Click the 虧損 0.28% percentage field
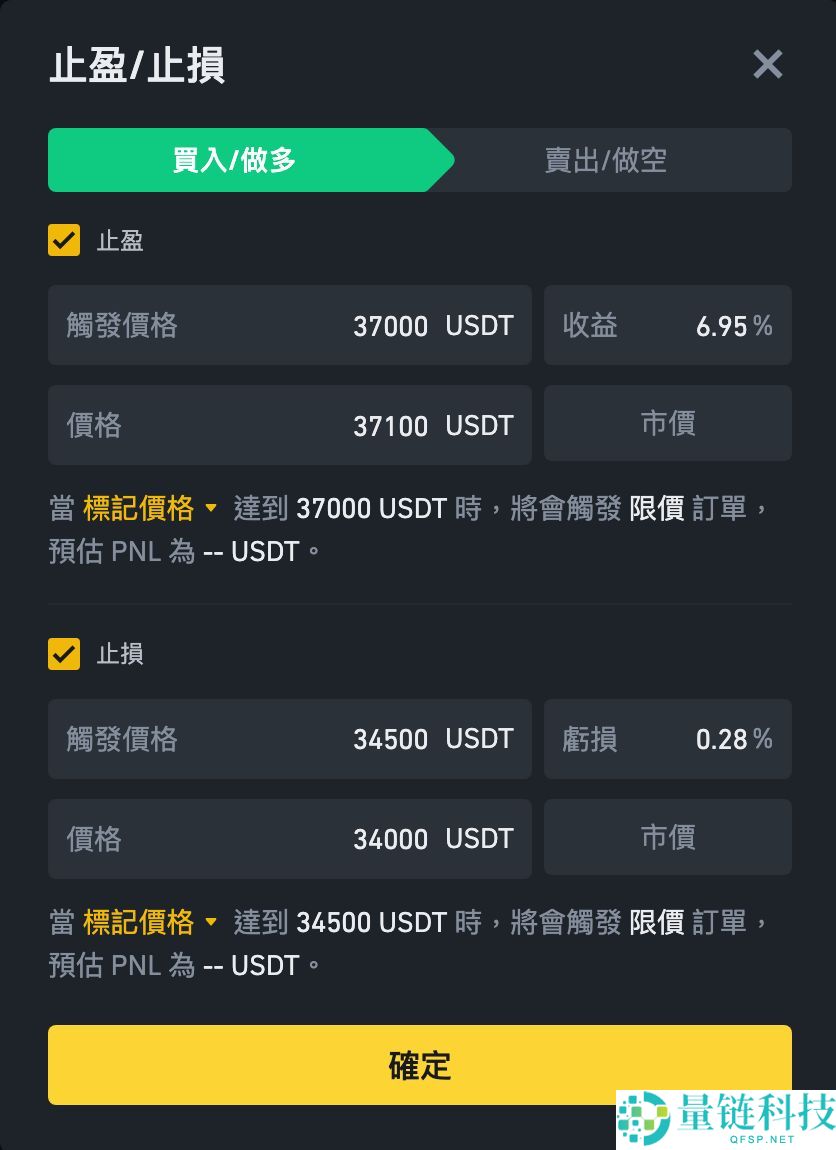Viewport: 836px width, 1150px height. tap(667, 739)
